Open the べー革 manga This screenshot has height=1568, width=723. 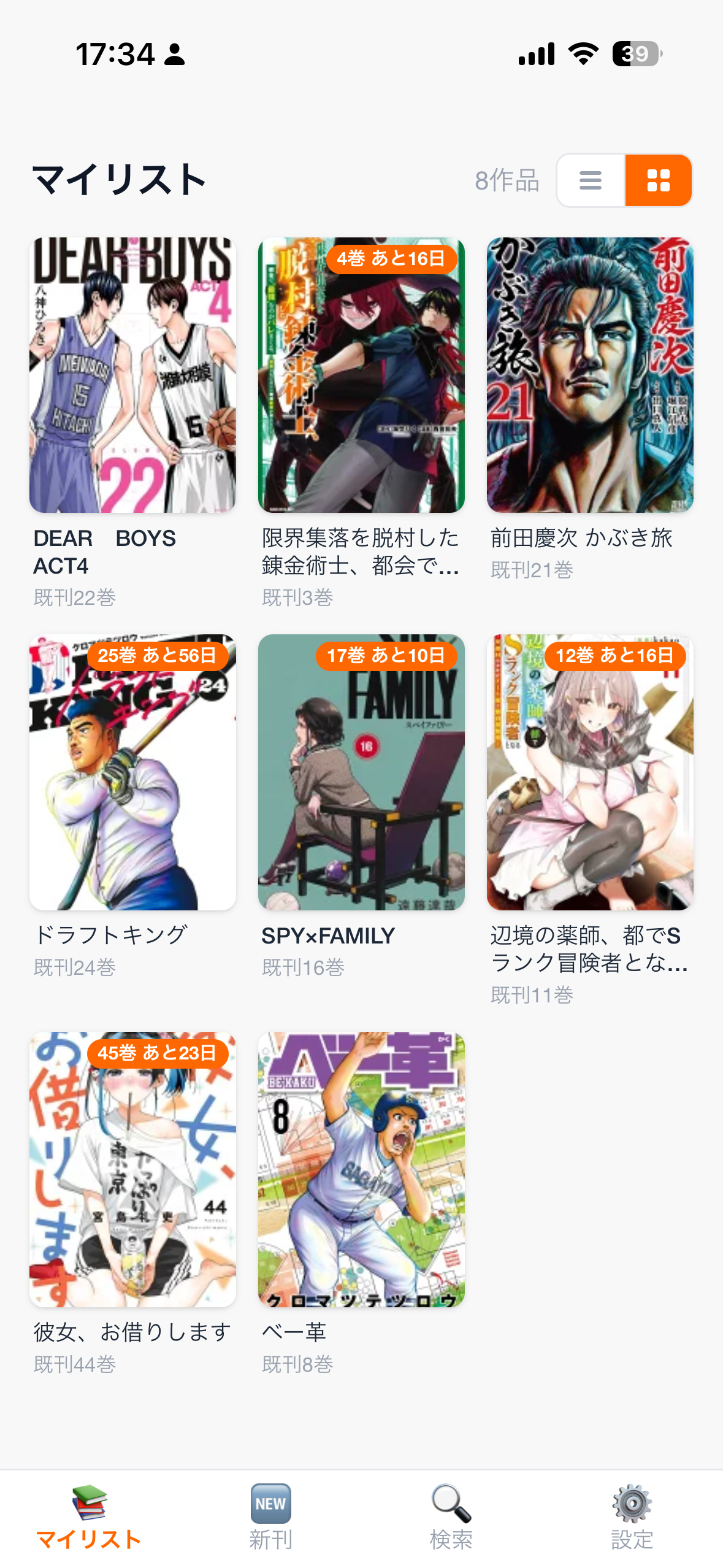click(361, 1169)
